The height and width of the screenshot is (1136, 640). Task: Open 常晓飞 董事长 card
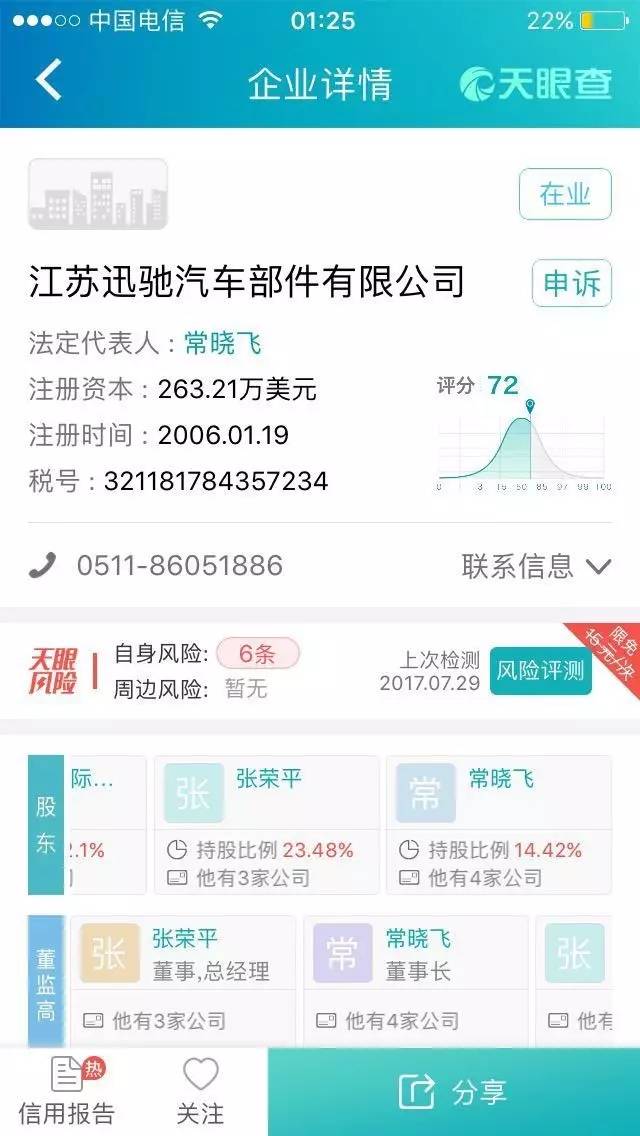[x=416, y=981]
